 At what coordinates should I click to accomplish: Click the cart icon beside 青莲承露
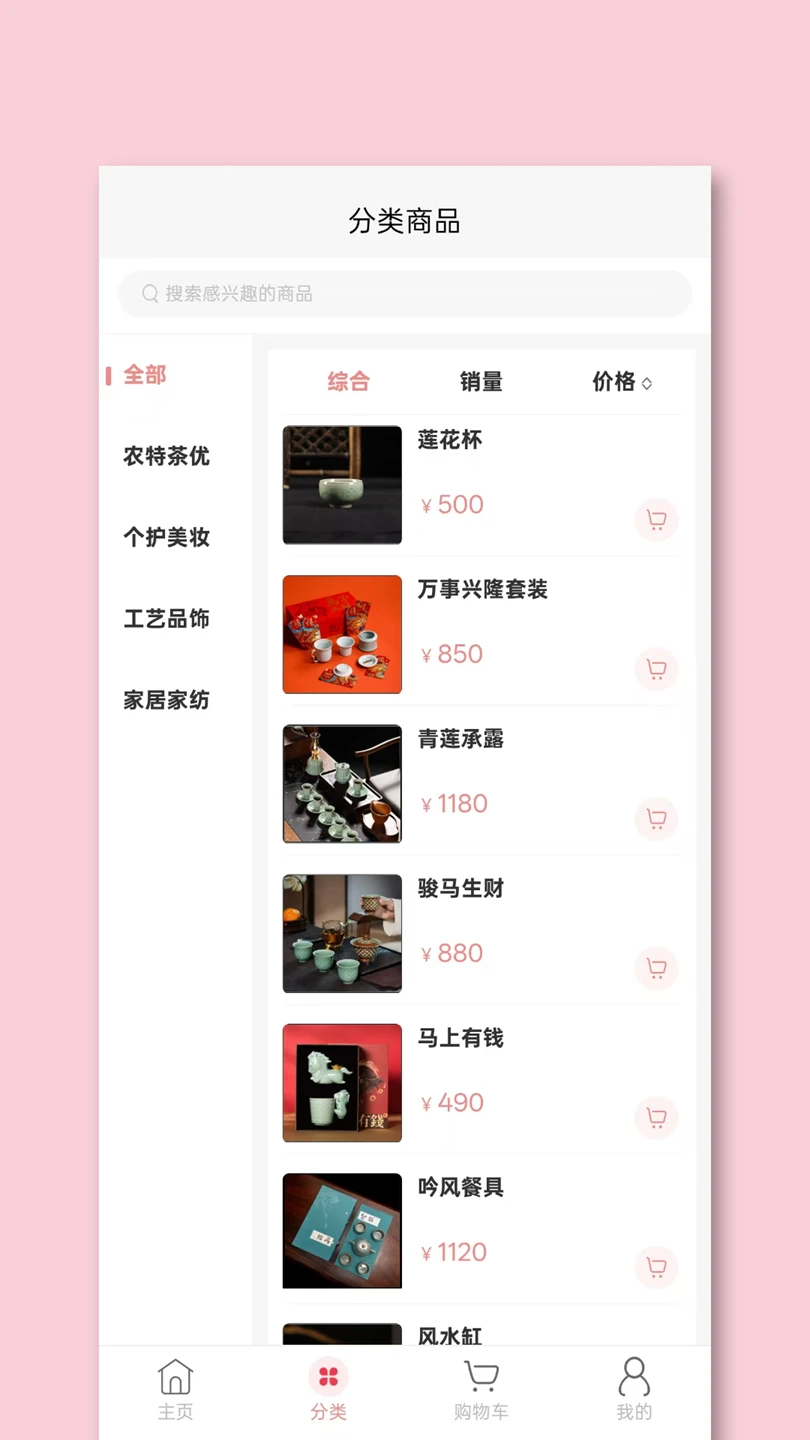[x=656, y=819]
